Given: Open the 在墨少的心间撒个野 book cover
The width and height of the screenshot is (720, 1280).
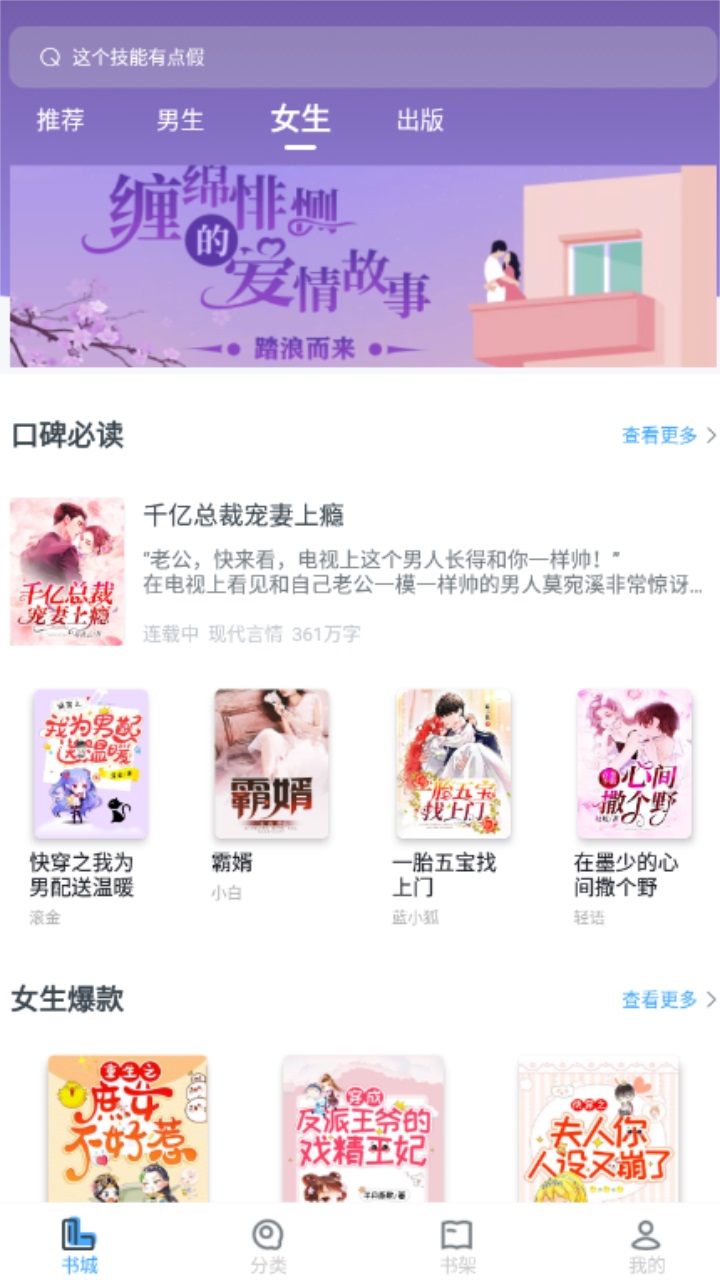Looking at the screenshot, I should coord(632,763).
